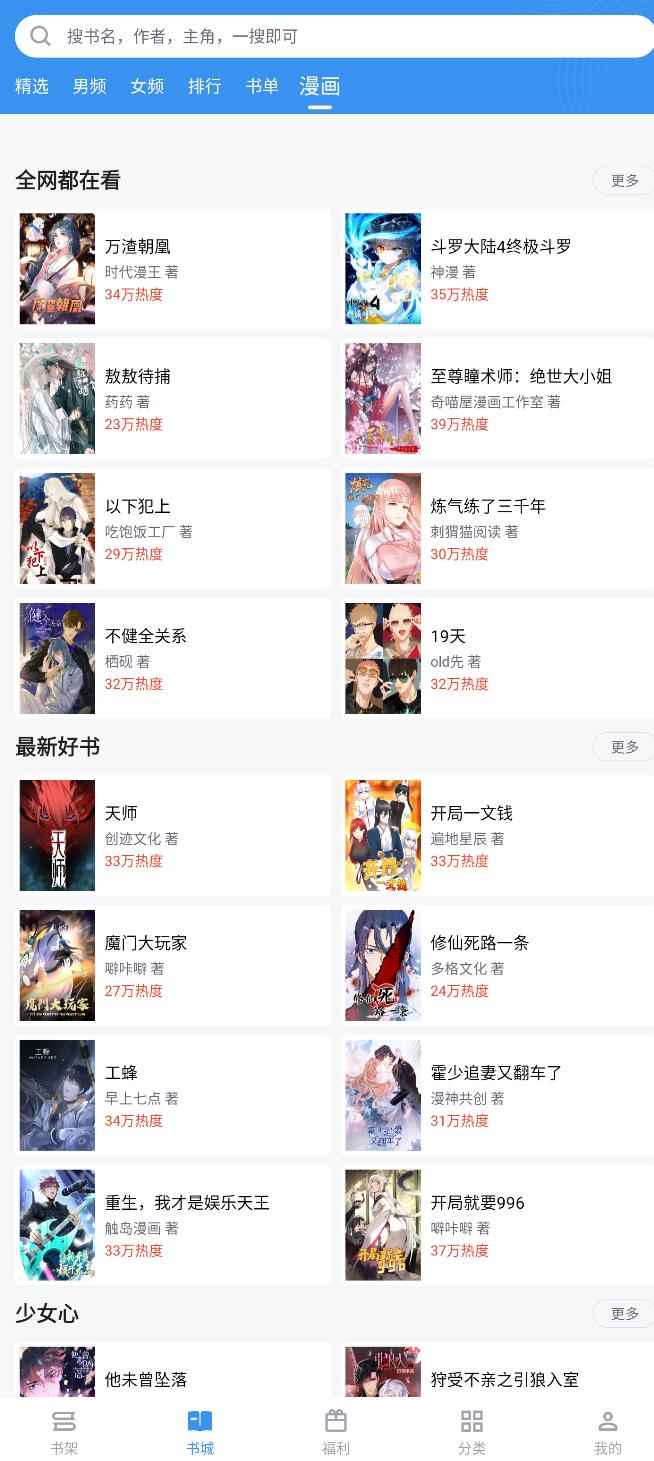Select the 排行 tab
This screenshot has height=1461, width=654.
pyautogui.click(x=205, y=86)
